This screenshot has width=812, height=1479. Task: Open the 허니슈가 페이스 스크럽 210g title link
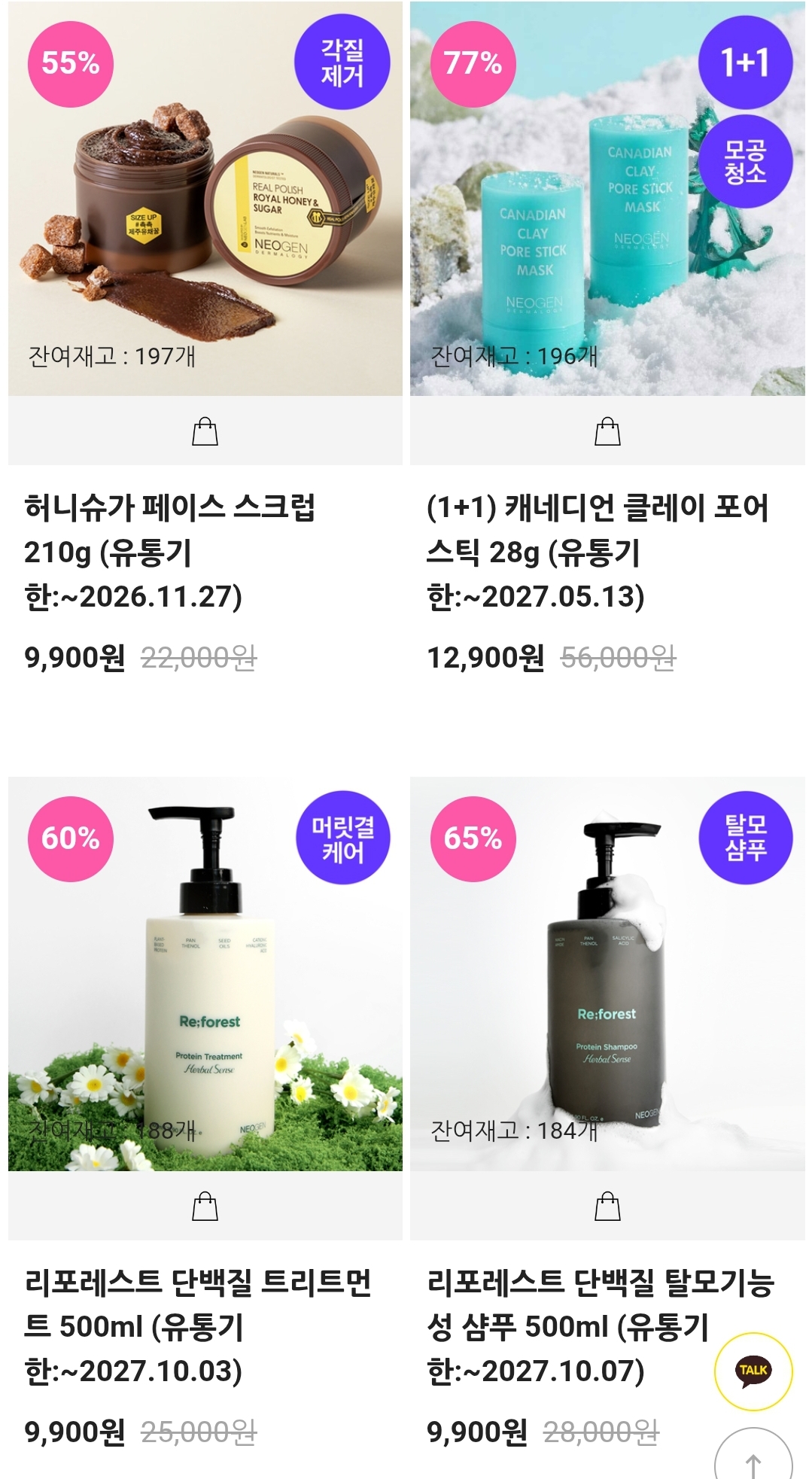pyautogui.click(x=169, y=552)
